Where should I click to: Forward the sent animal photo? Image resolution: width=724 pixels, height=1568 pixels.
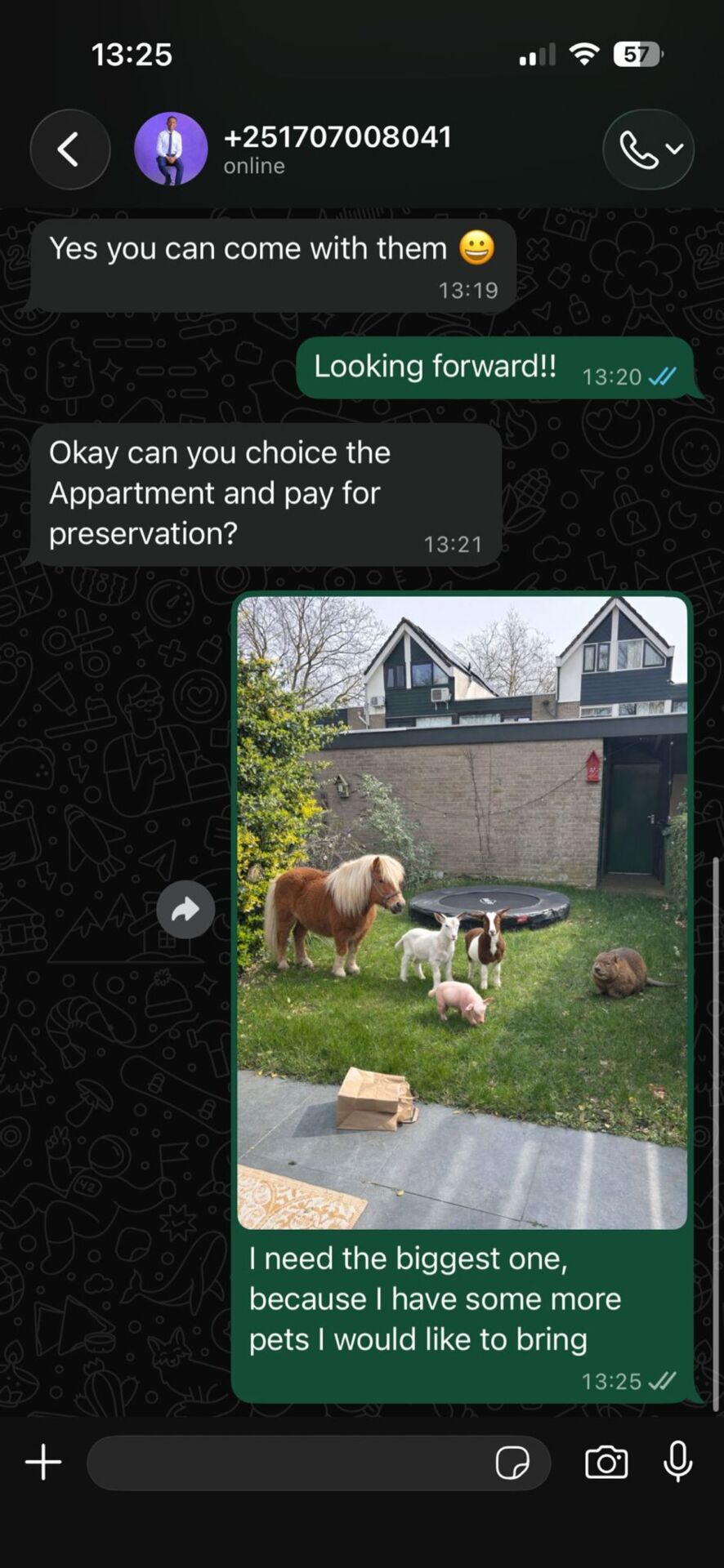[185, 909]
